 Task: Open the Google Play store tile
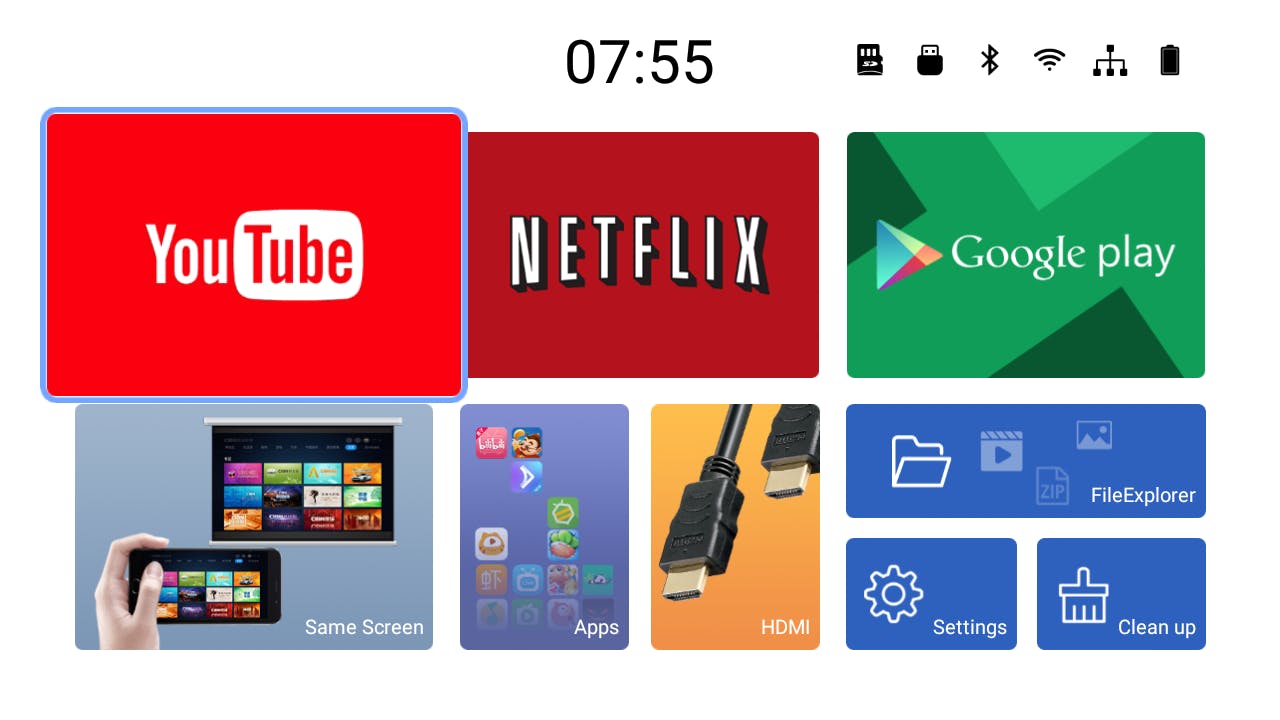coord(1025,255)
